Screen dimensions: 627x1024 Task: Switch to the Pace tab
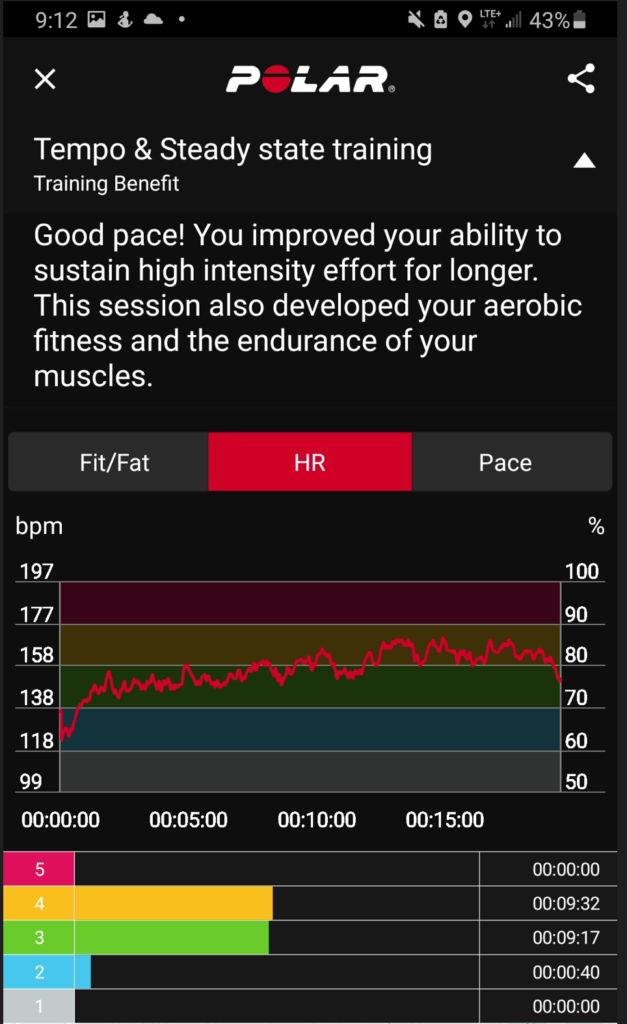[x=505, y=462]
